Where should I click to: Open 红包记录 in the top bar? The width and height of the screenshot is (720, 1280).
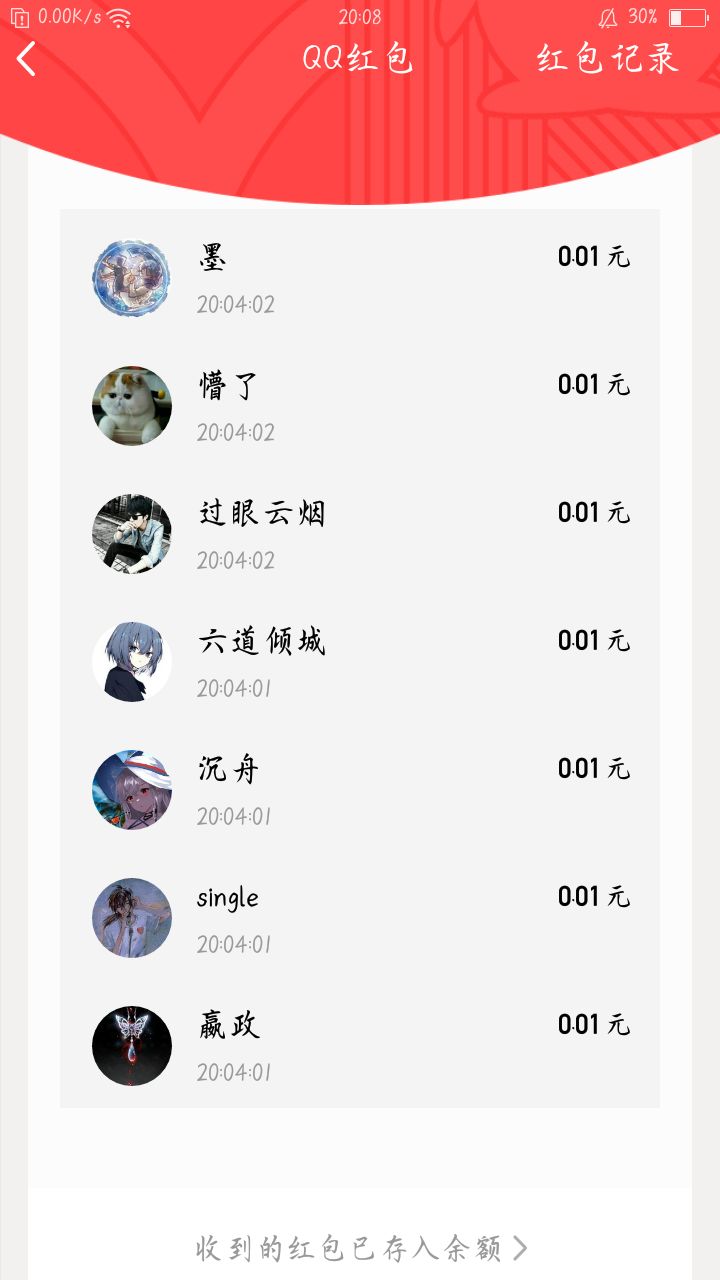point(608,59)
